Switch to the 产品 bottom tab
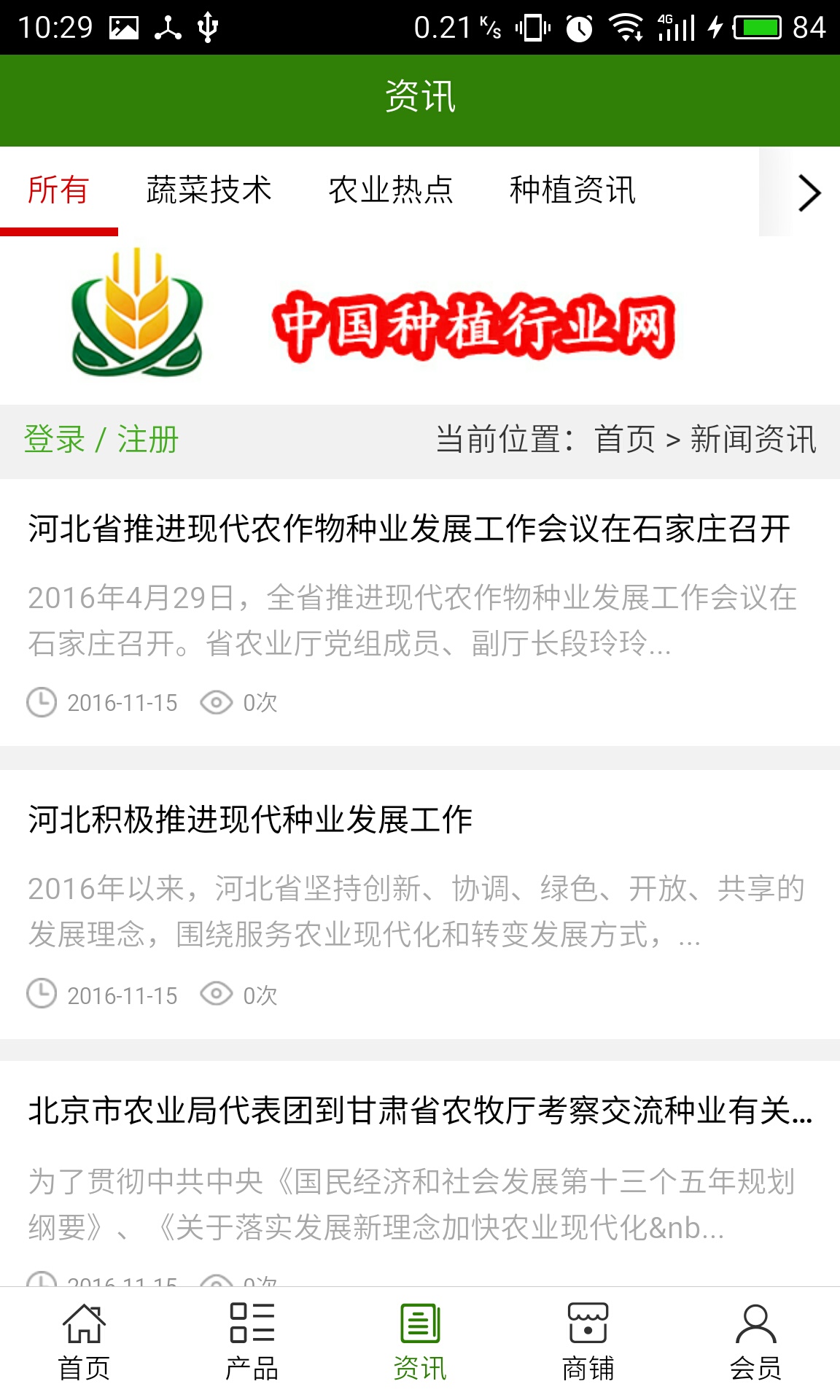This screenshot has height=1400, width=840. (x=252, y=1342)
